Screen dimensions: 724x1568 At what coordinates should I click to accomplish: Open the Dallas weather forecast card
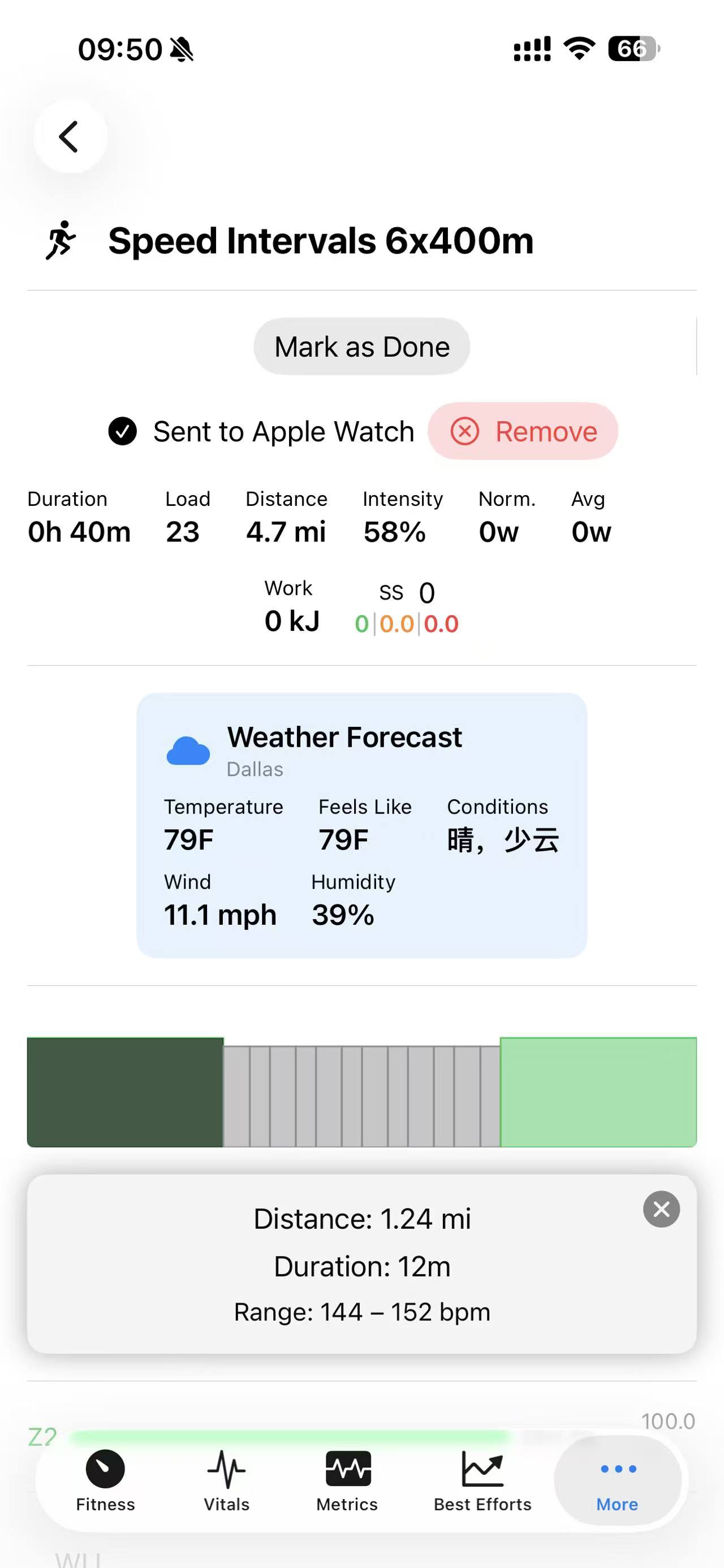[361, 825]
